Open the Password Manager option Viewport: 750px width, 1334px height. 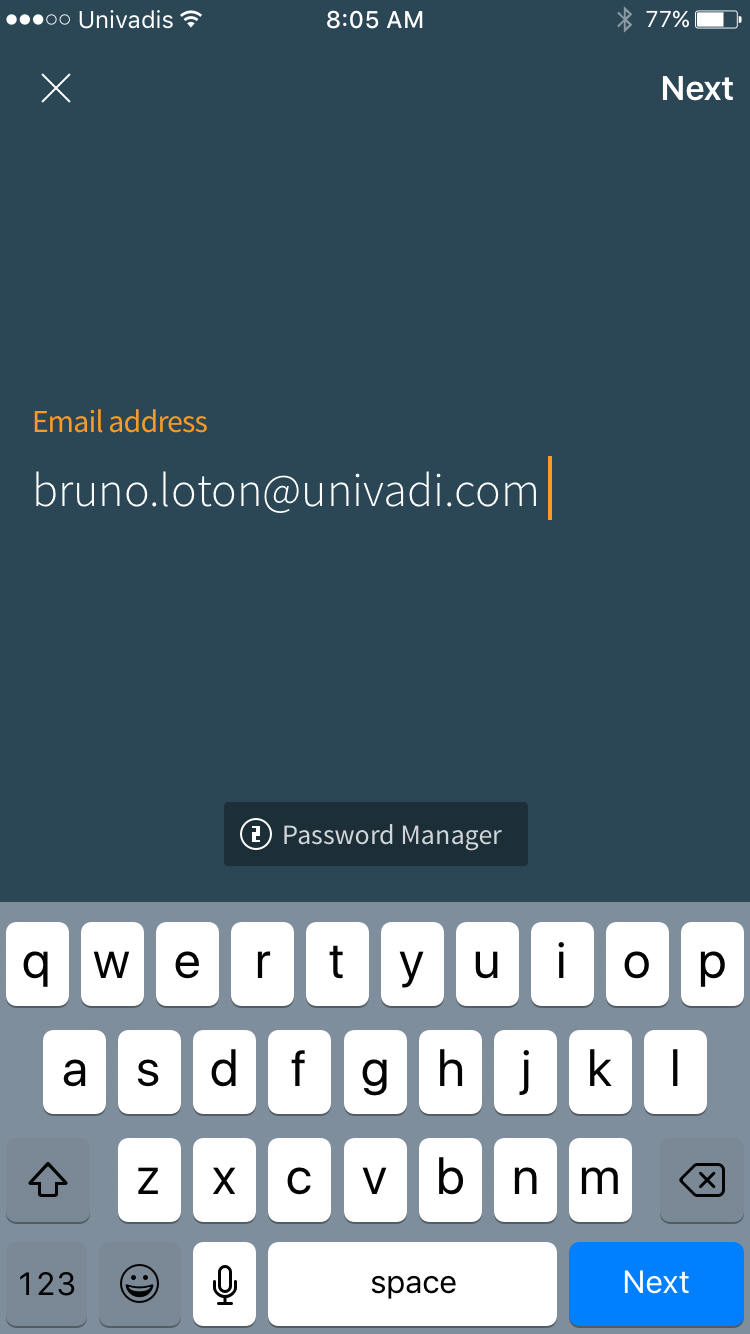click(x=376, y=834)
